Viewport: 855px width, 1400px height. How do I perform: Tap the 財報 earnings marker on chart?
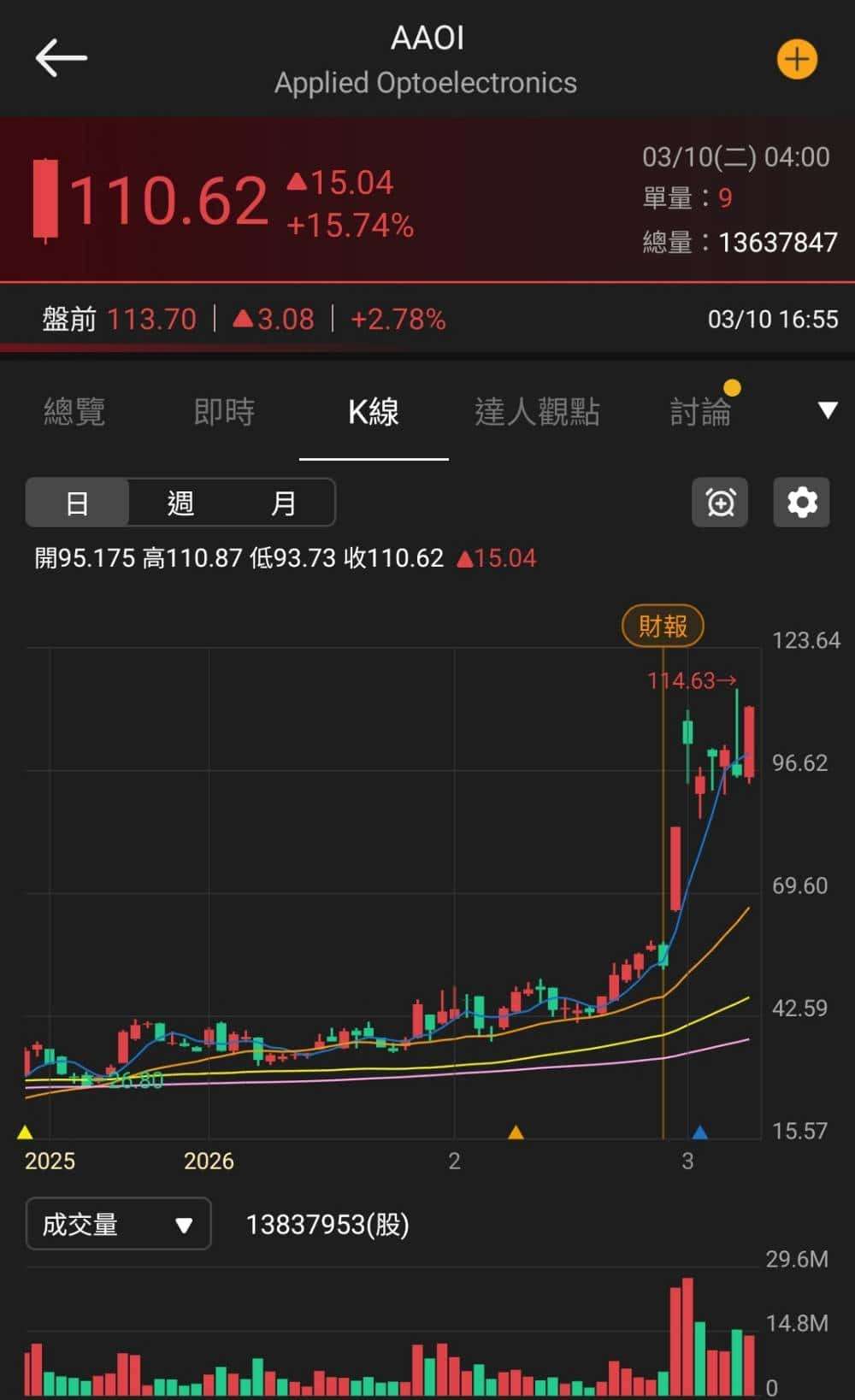pos(663,626)
